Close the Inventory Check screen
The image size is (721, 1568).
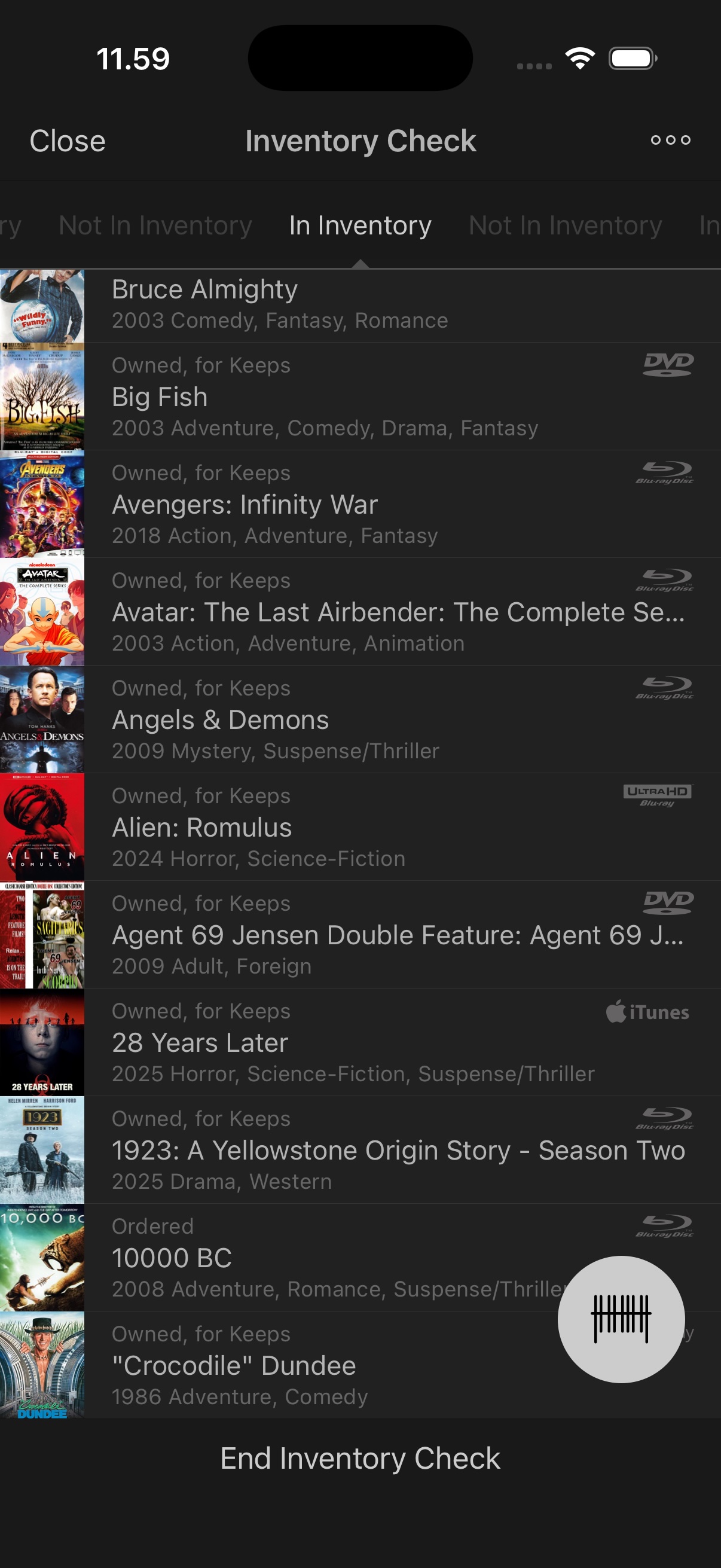pyautogui.click(x=68, y=141)
